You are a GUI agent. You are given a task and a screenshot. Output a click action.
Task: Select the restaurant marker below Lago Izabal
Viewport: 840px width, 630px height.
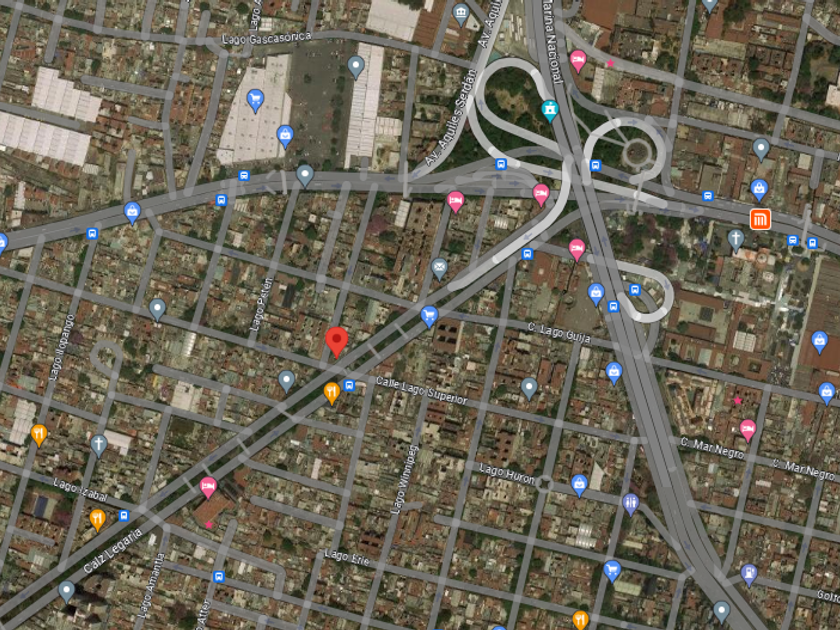[97, 520]
